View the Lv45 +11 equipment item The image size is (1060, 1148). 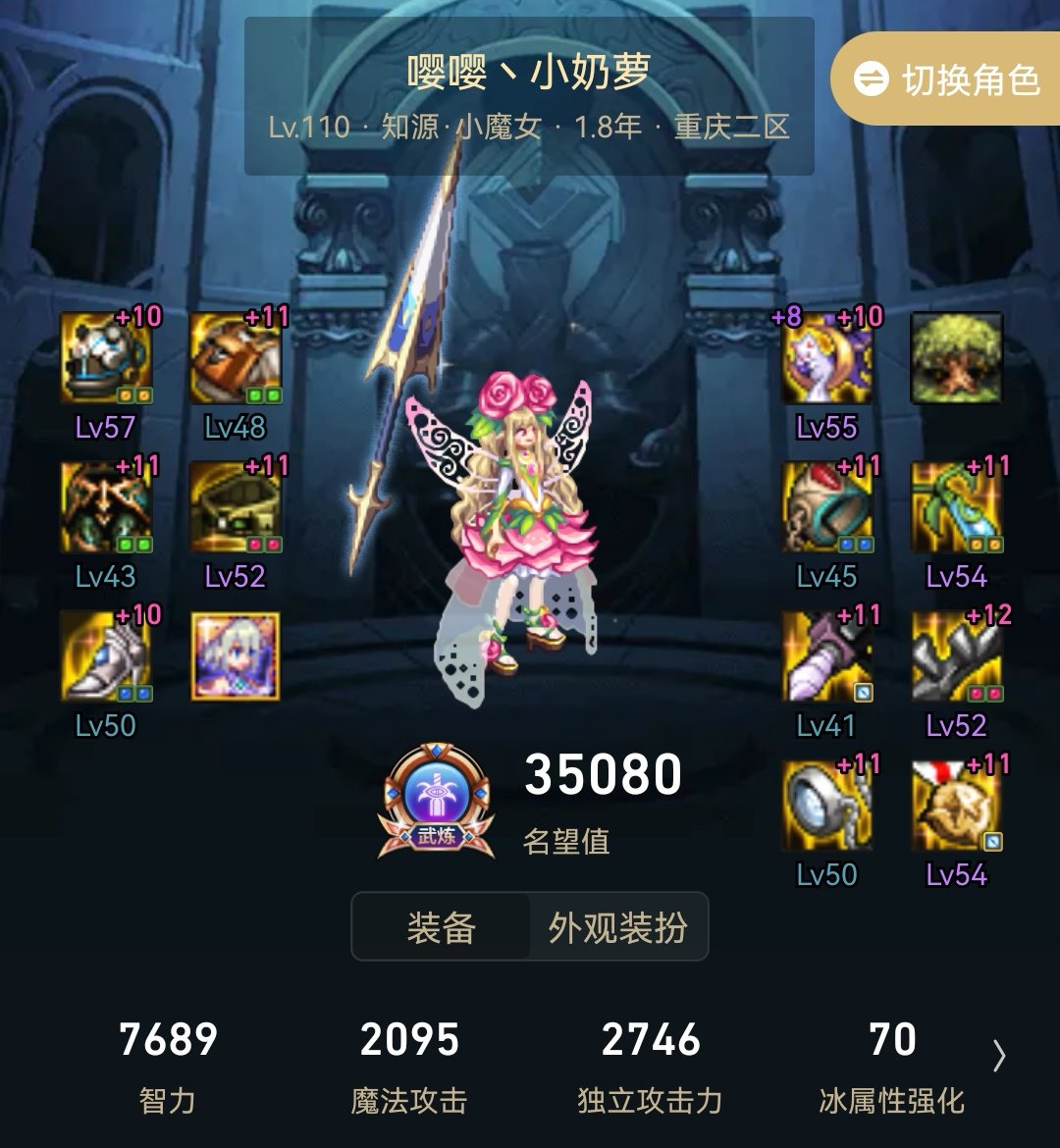coord(826,507)
